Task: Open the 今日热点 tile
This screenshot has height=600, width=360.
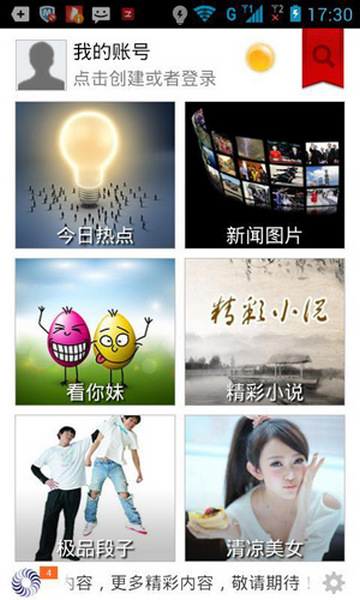Action: [95, 175]
